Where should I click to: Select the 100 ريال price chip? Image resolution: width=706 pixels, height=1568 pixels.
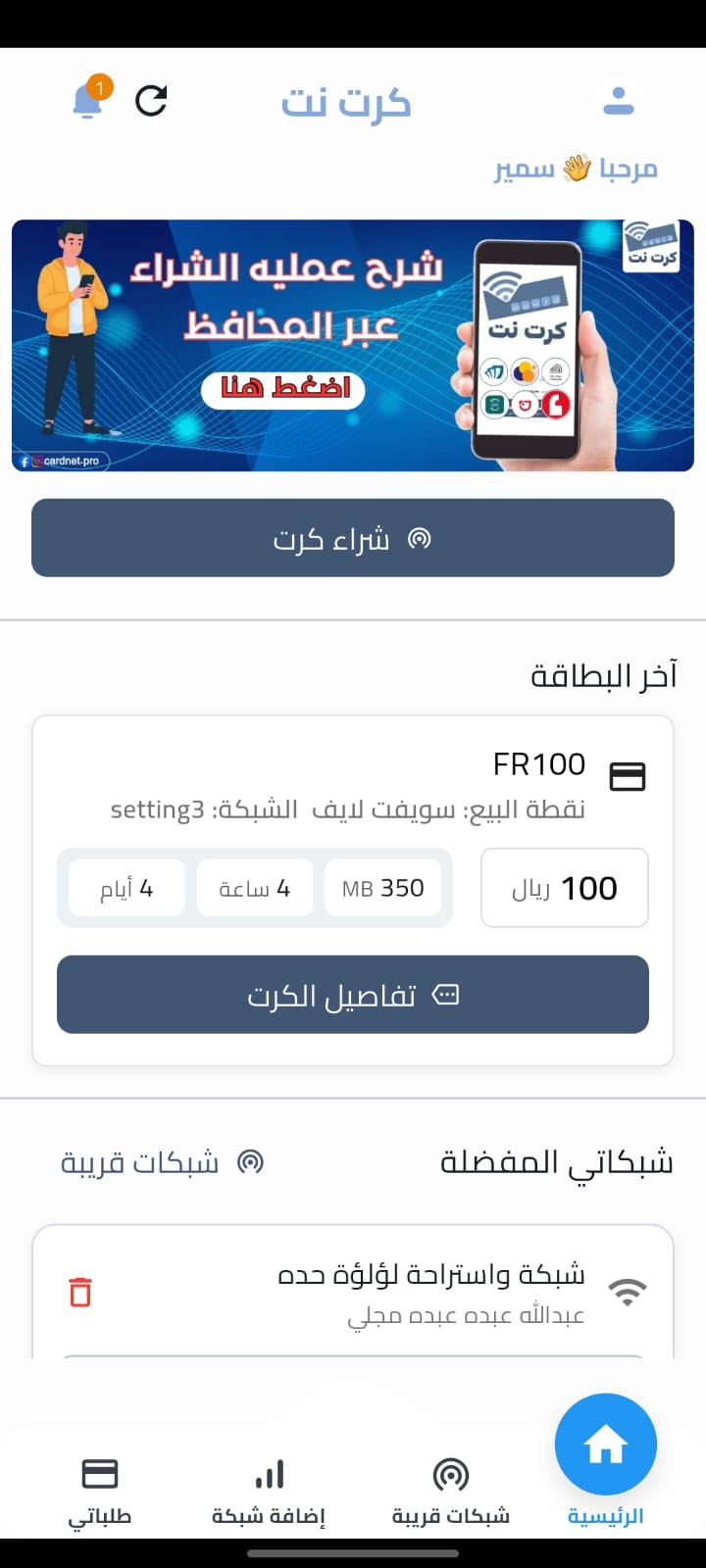(564, 888)
